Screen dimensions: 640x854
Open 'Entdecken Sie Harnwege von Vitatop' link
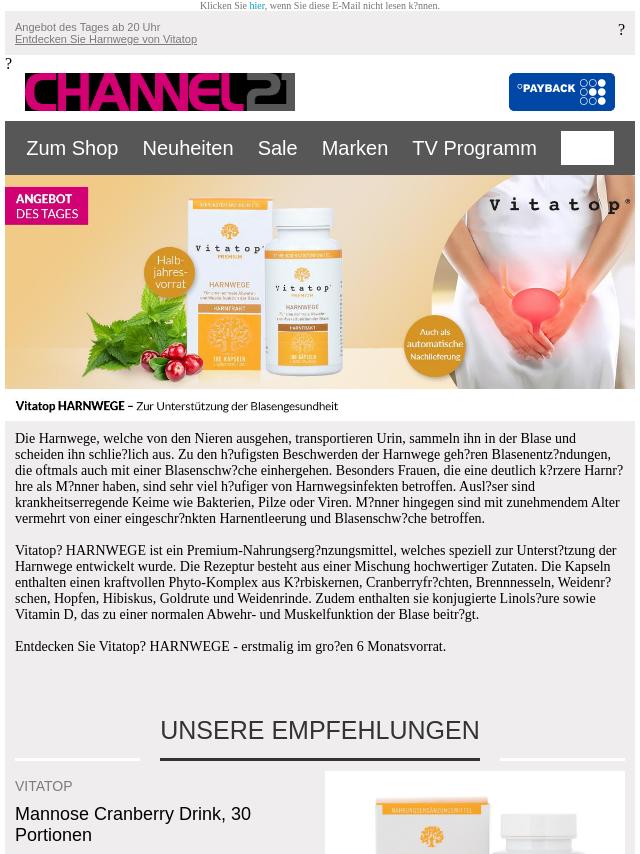[106, 39]
